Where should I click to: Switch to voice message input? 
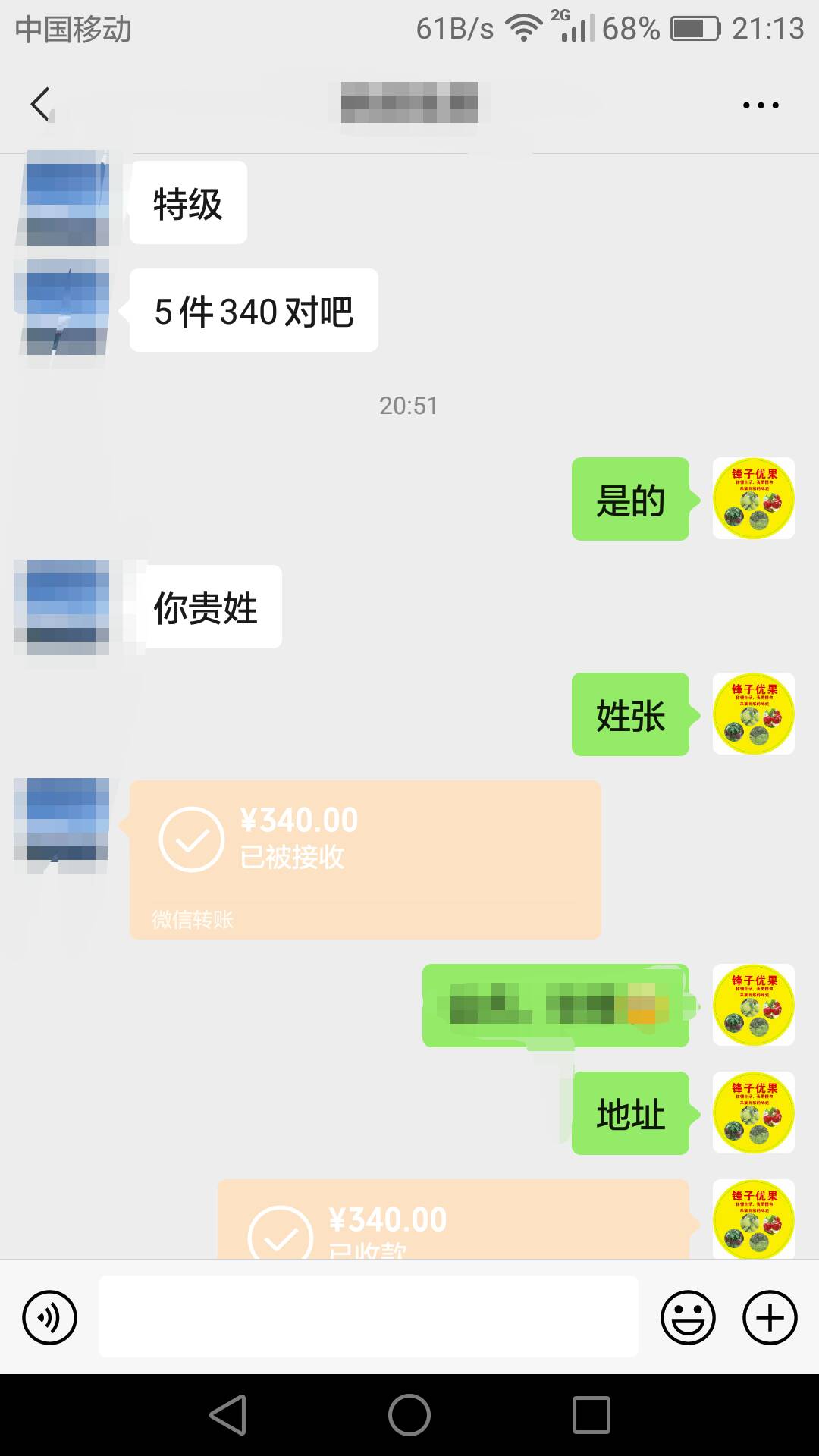[x=50, y=1317]
